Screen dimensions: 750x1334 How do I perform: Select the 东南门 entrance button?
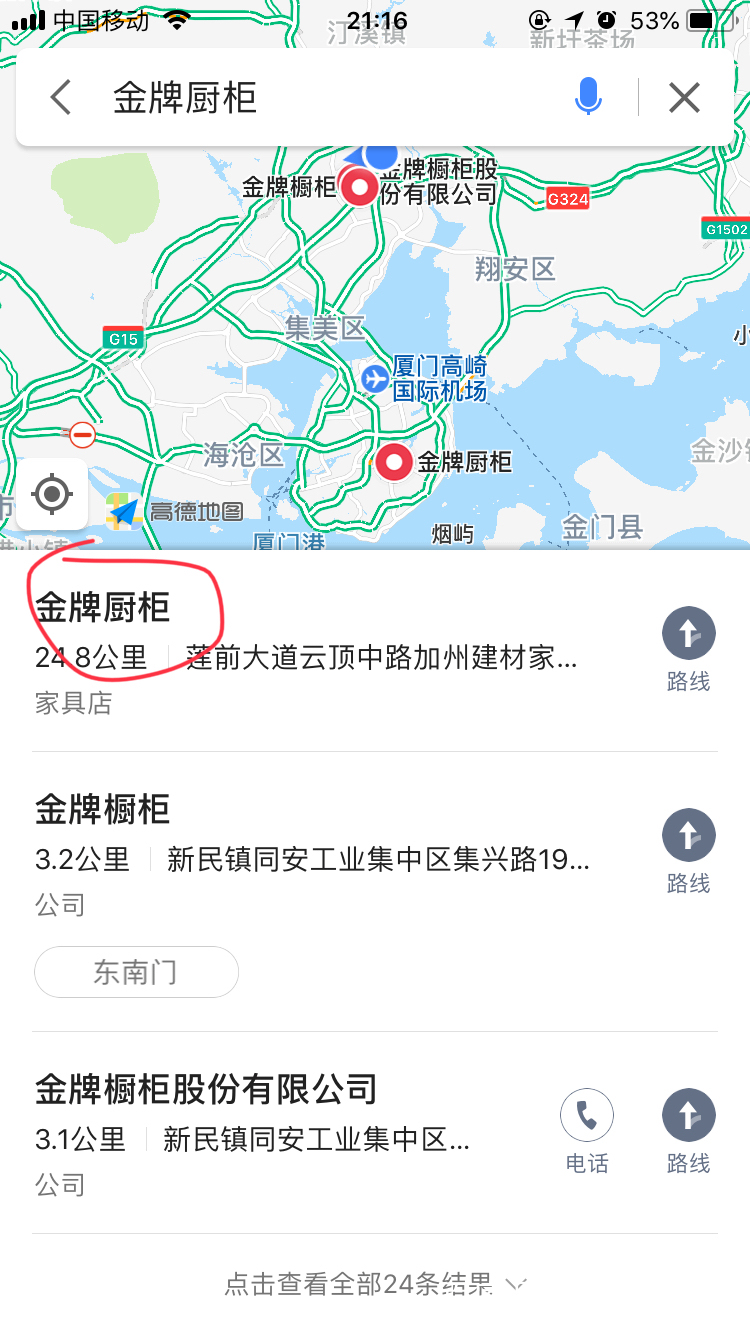point(136,971)
